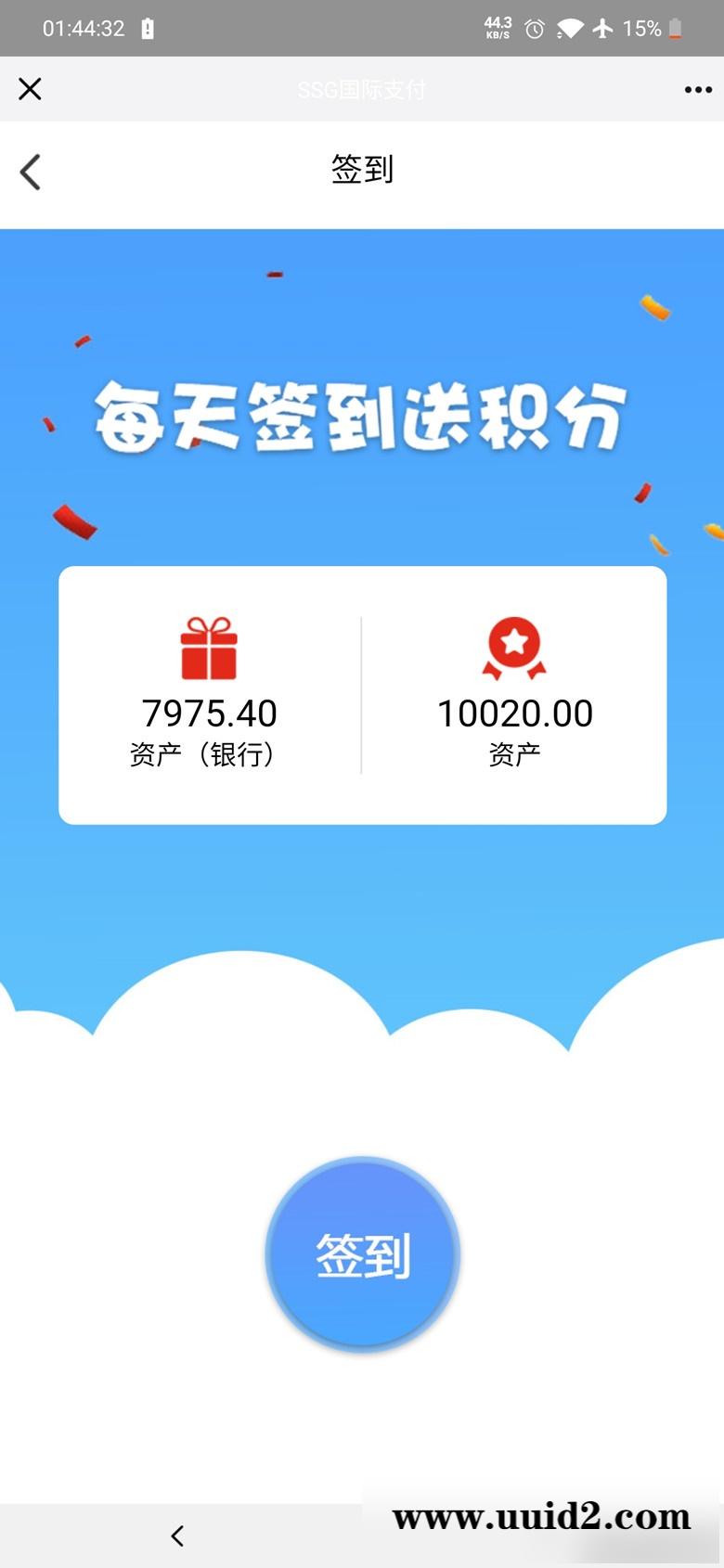The image size is (724, 1568).
Task: Tap the alarm clock status bar icon
Action: pos(533,29)
